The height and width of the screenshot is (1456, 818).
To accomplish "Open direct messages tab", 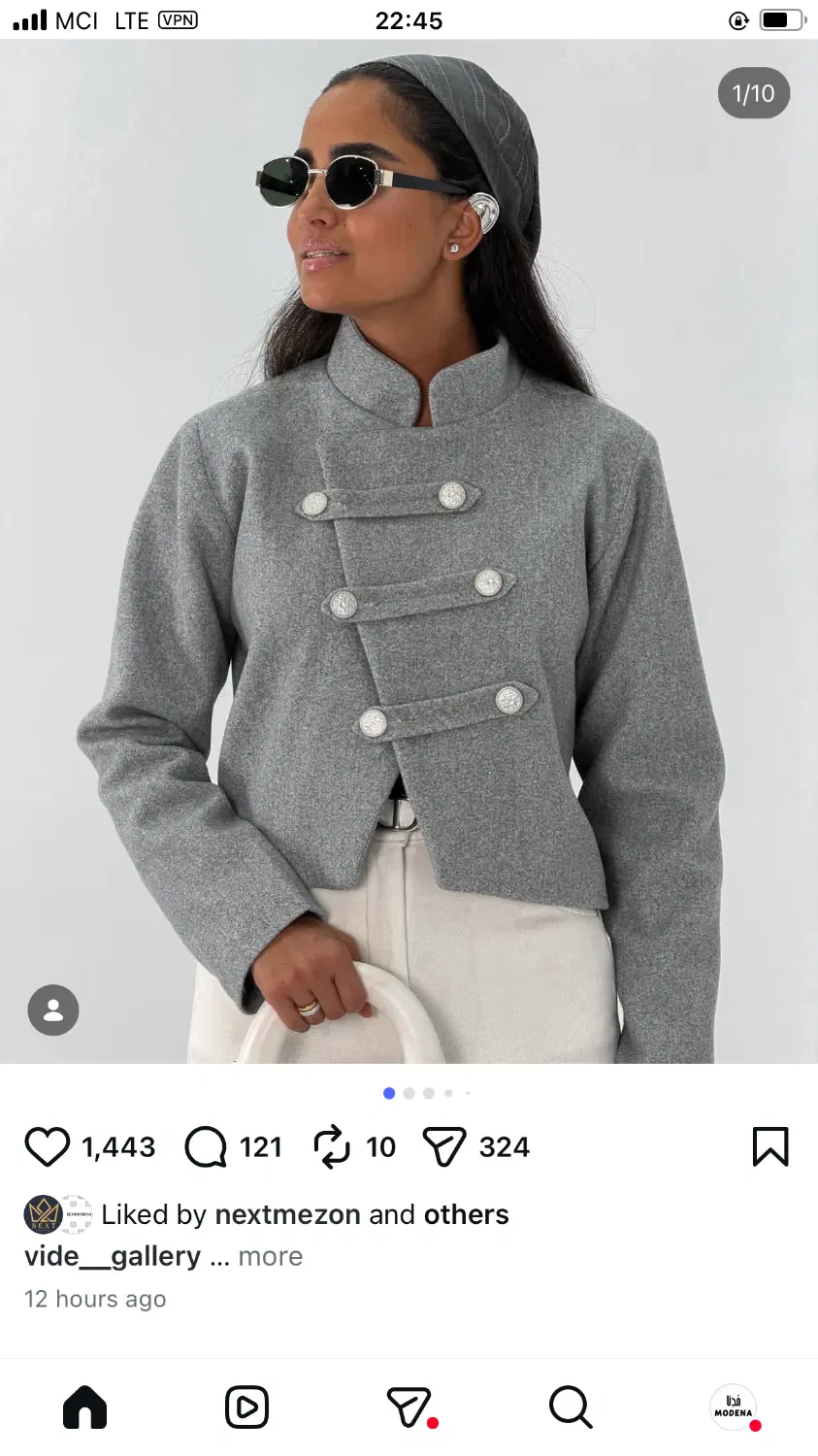I will click(409, 1407).
